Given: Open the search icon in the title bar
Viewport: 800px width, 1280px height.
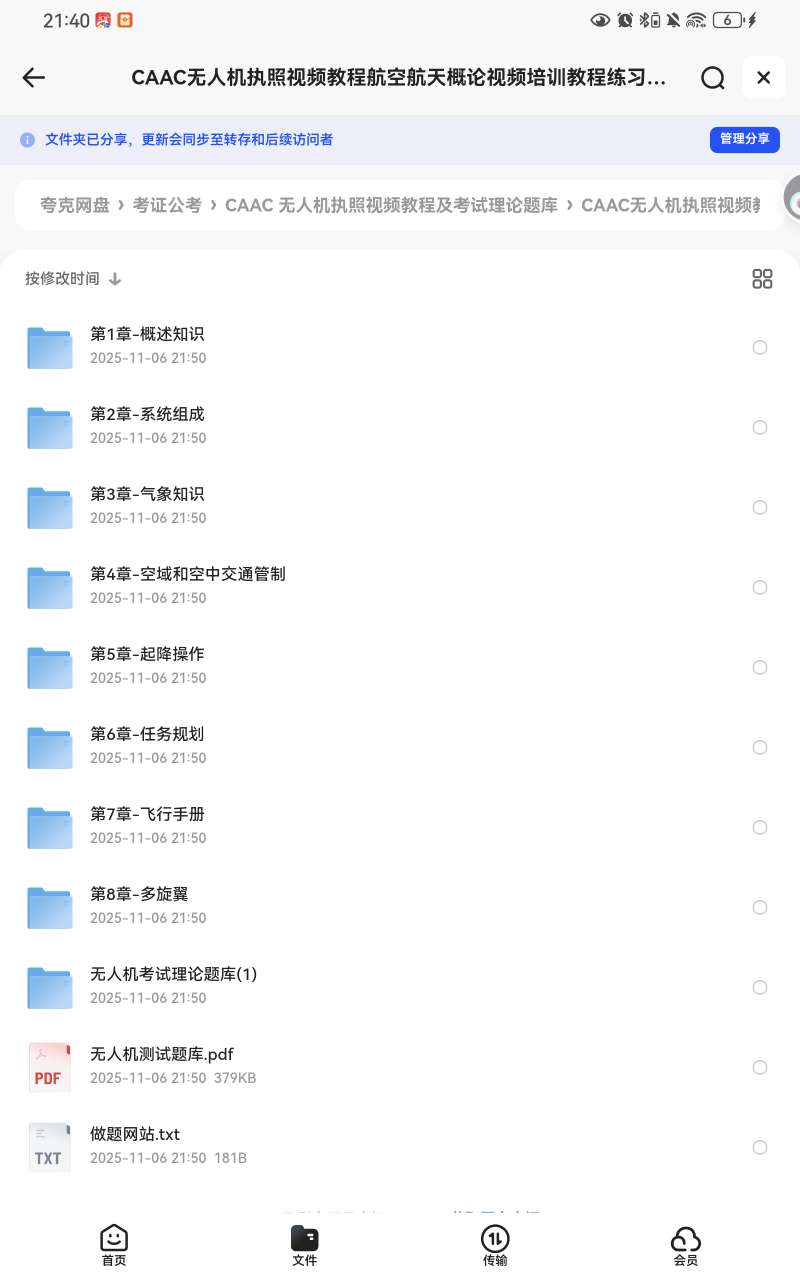Looking at the screenshot, I should (713, 77).
